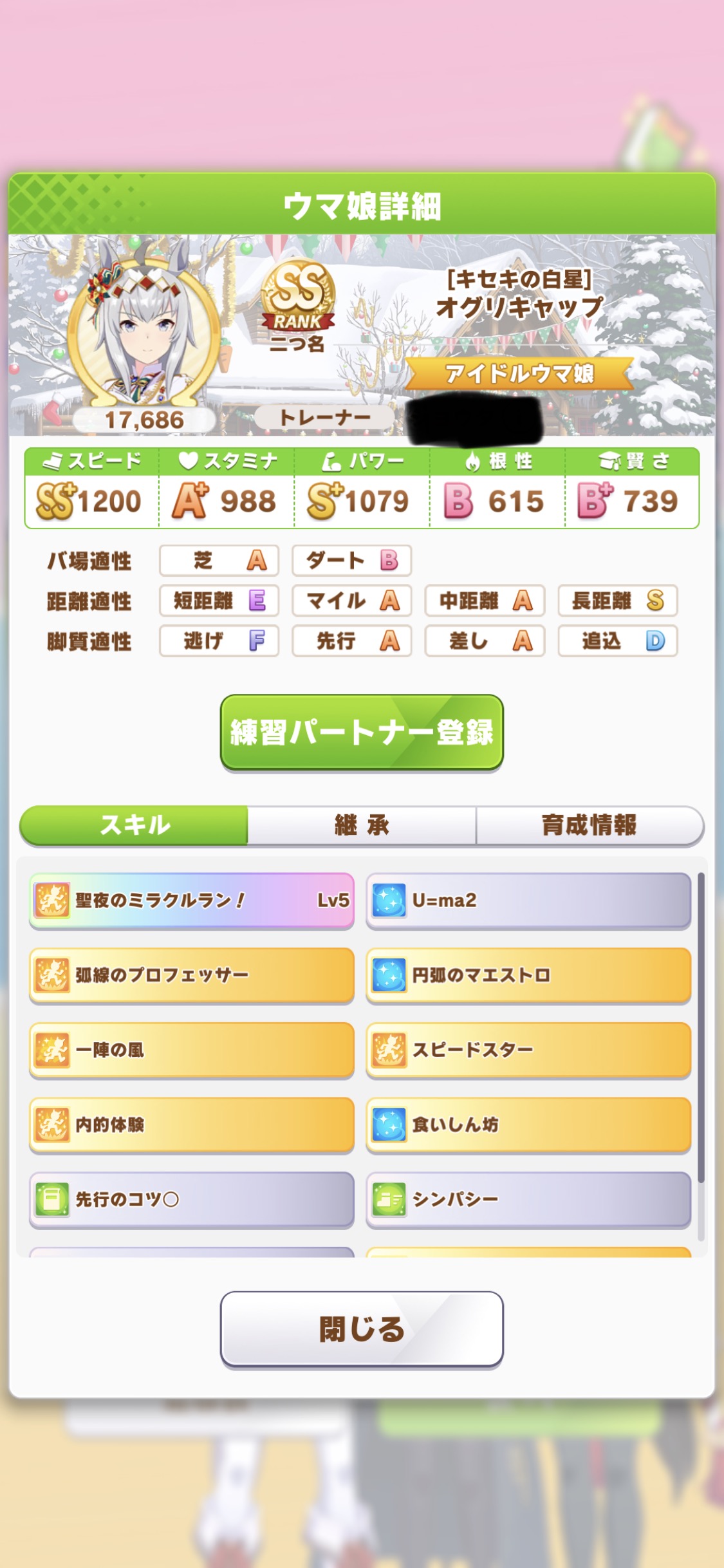Screen dimensions: 724x1568
Task: Select the スキル tab
Action: click(135, 825)
